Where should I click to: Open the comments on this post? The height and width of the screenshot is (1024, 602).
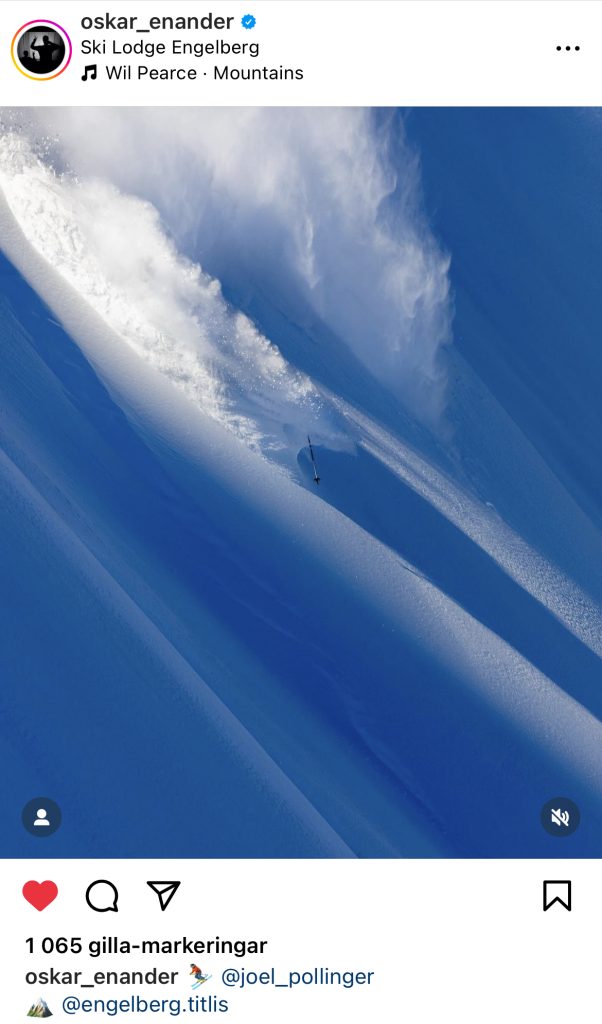coord(102,895)
